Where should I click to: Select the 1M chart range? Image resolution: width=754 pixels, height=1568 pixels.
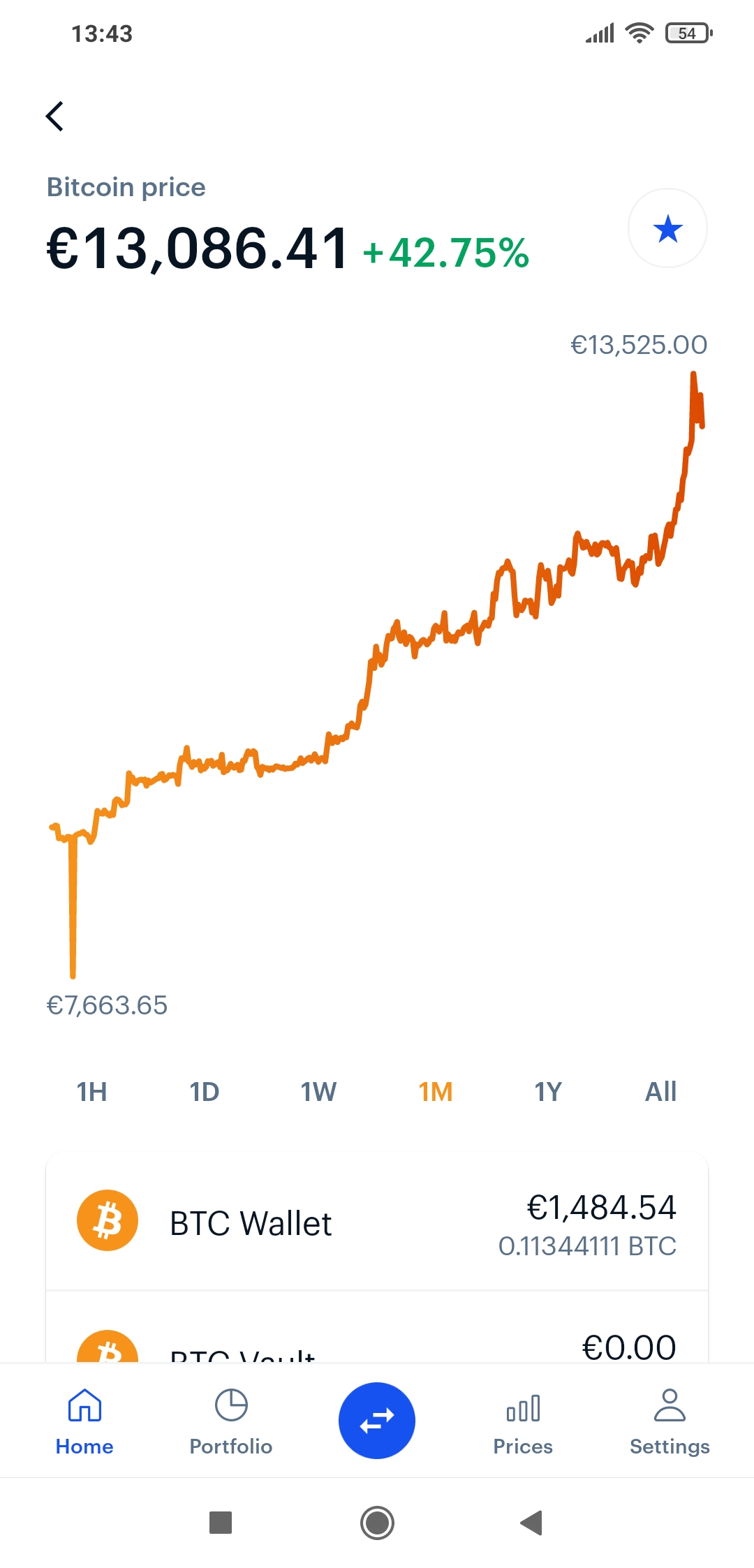(436, 1092)
